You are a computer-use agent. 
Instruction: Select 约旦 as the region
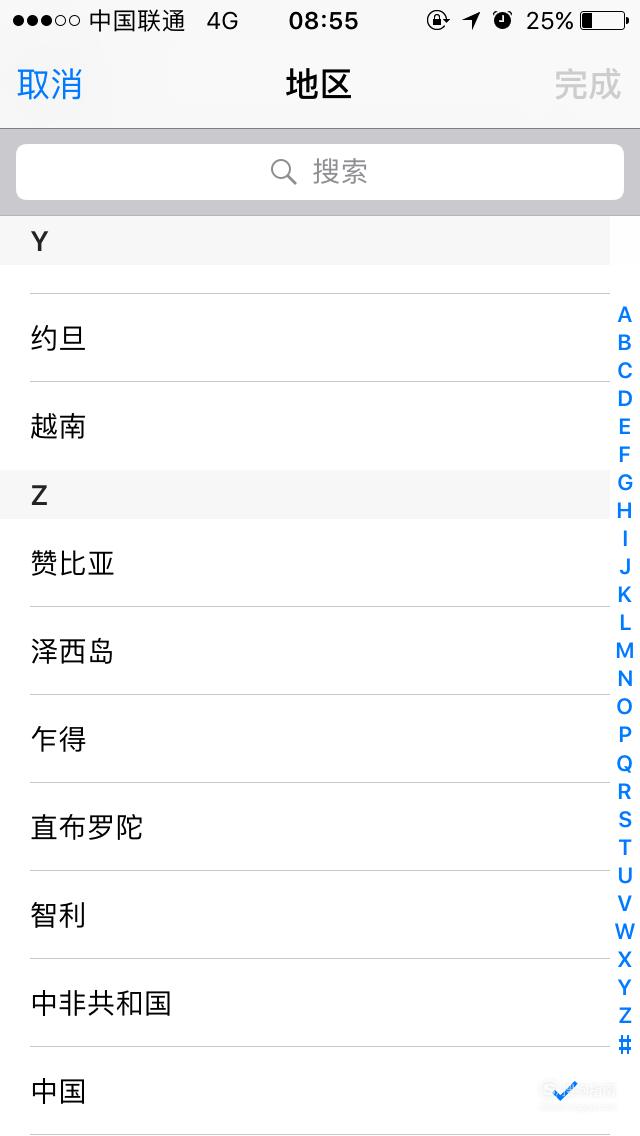tap(304, 338)
